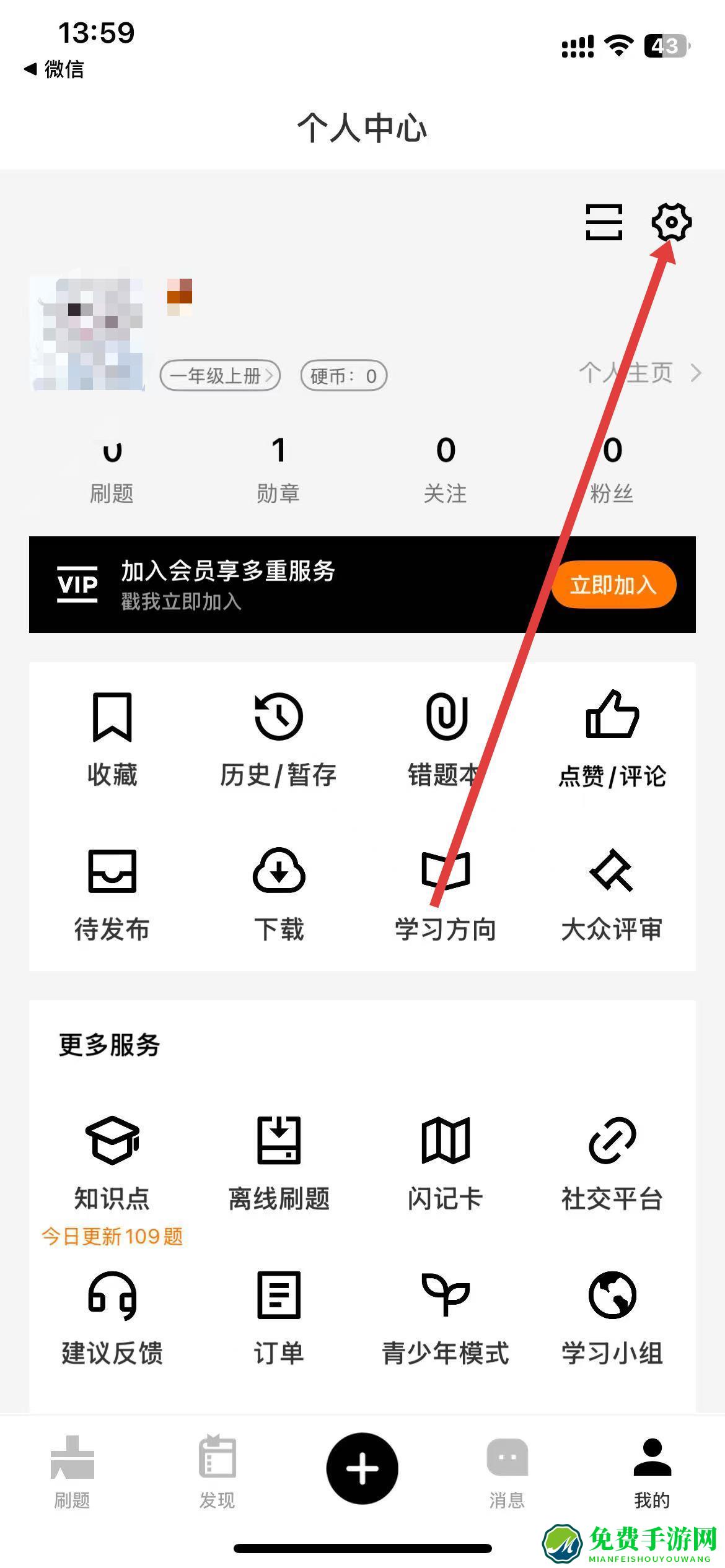Change grade via 一年级上册 chip

coord(220,376)
